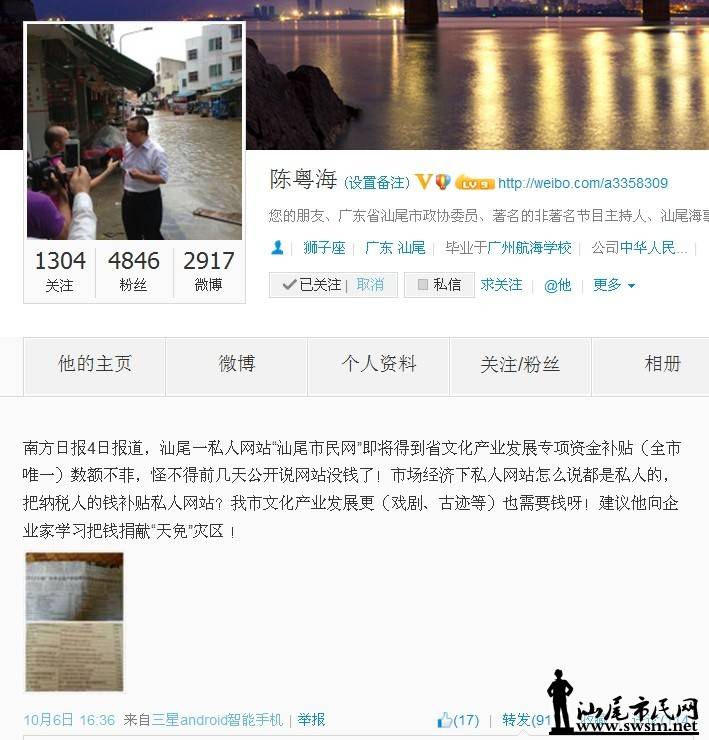
Task: Report the post with 举报
Action: point(311,720)
